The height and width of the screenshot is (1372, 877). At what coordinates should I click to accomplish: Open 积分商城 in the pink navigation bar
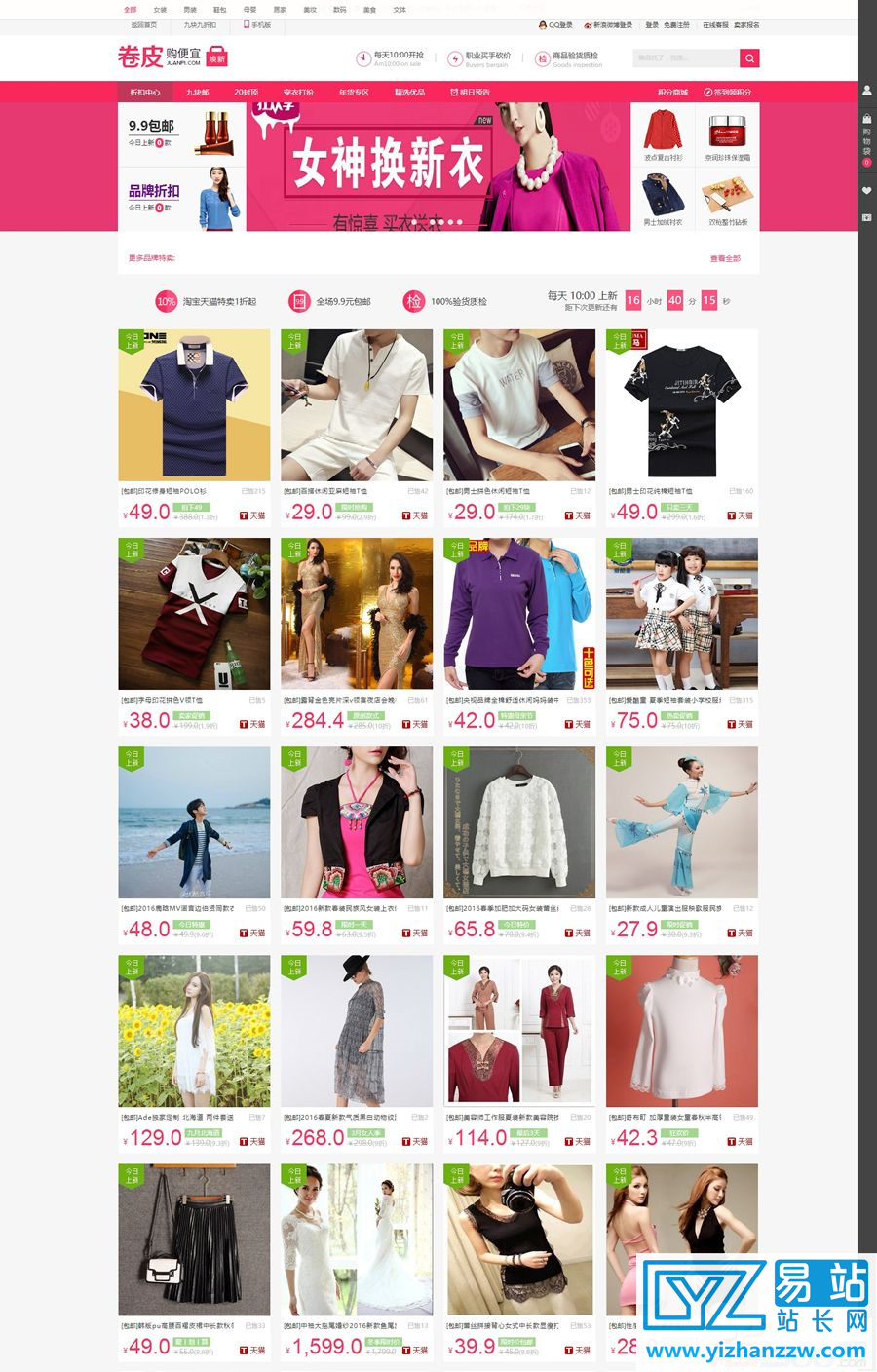click(x=672, y=93)
